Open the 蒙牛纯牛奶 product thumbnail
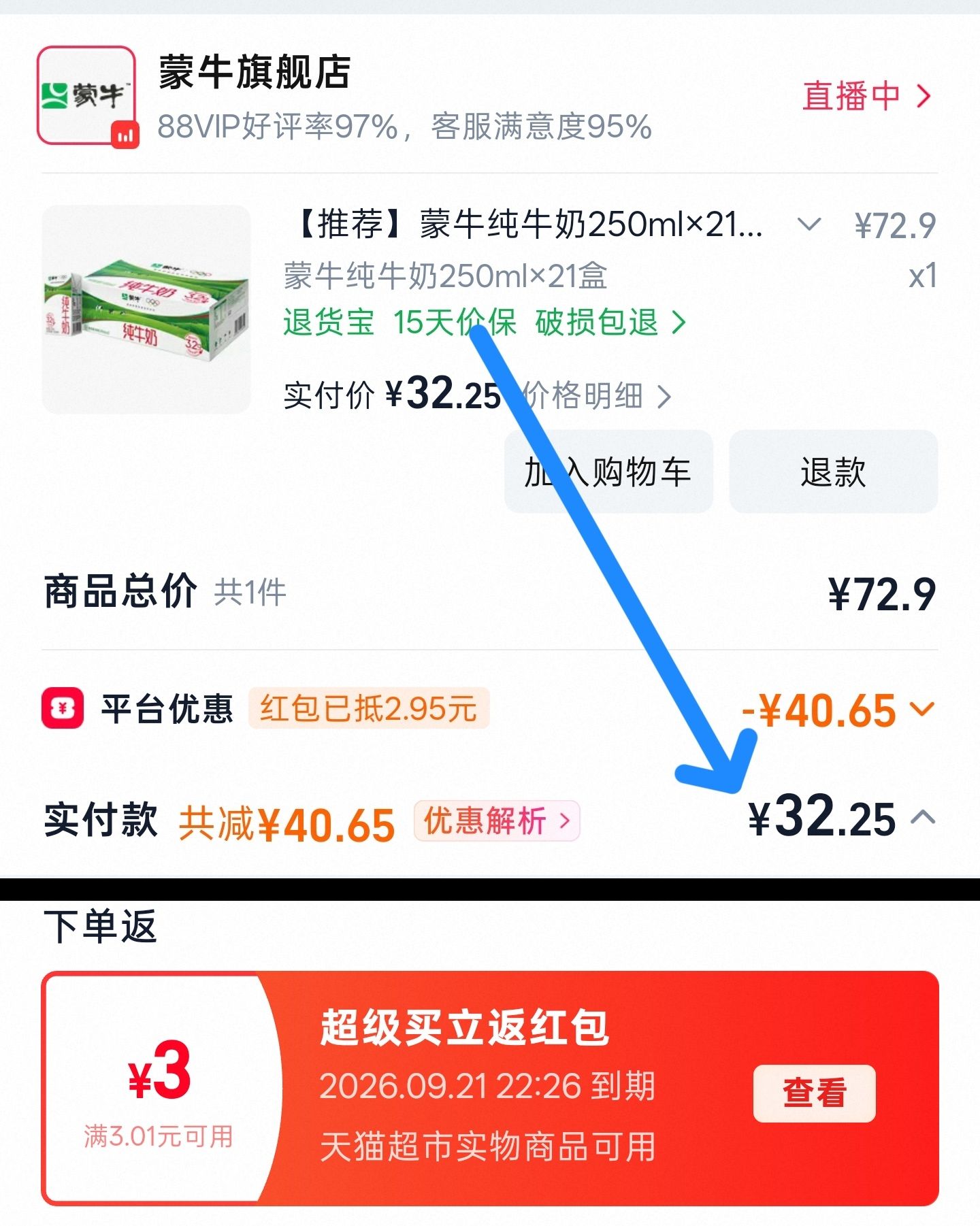This screenshot has width=980, height=1226. (146, 310)
